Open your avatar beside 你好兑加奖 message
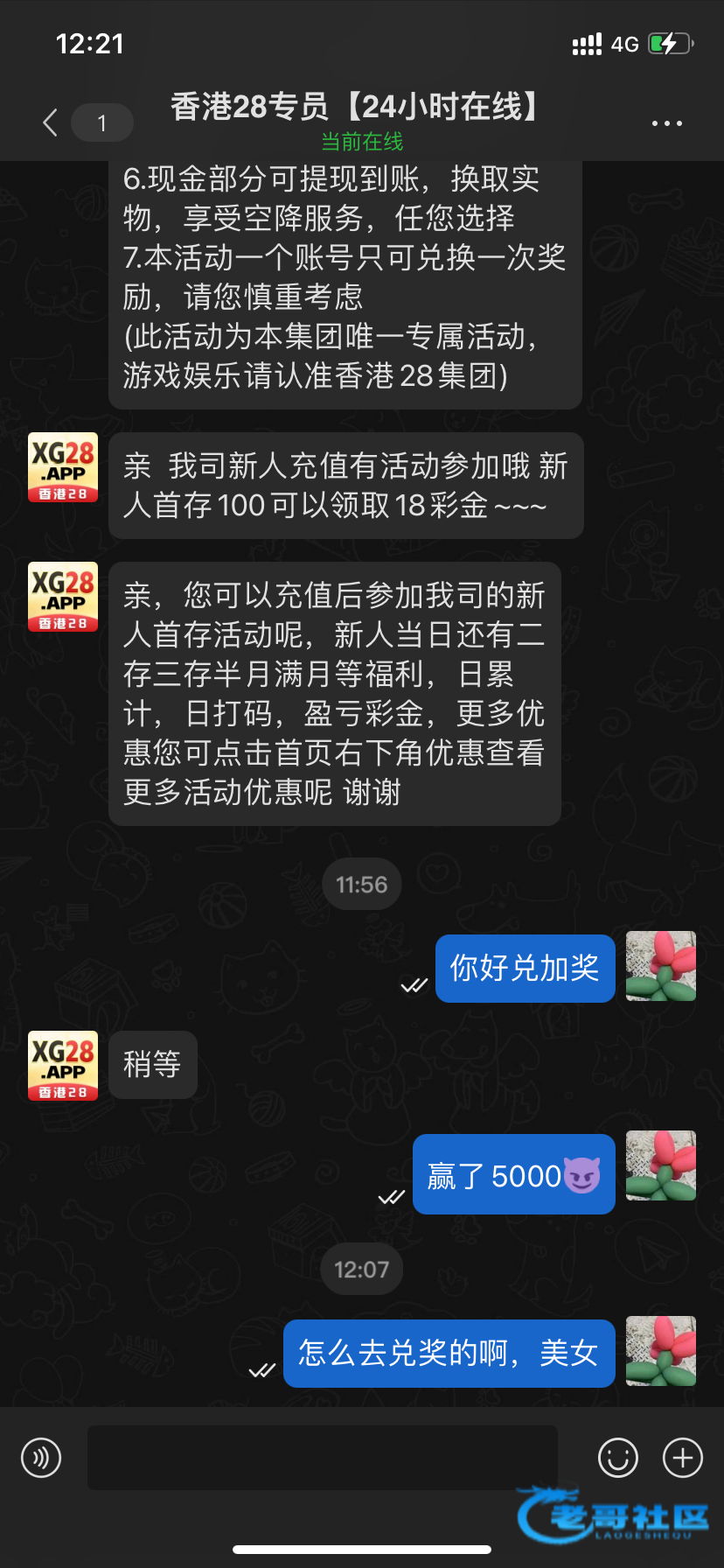This screenshot has width=724, height=1568. tap(661, 966)
